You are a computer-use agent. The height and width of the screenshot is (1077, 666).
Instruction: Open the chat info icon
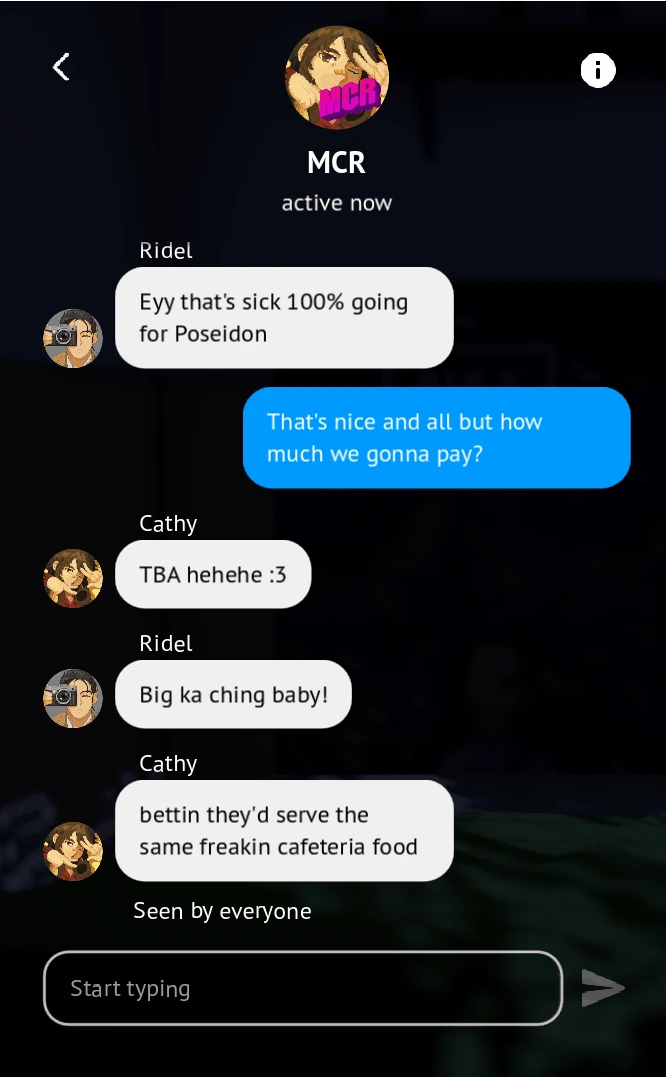598,70
